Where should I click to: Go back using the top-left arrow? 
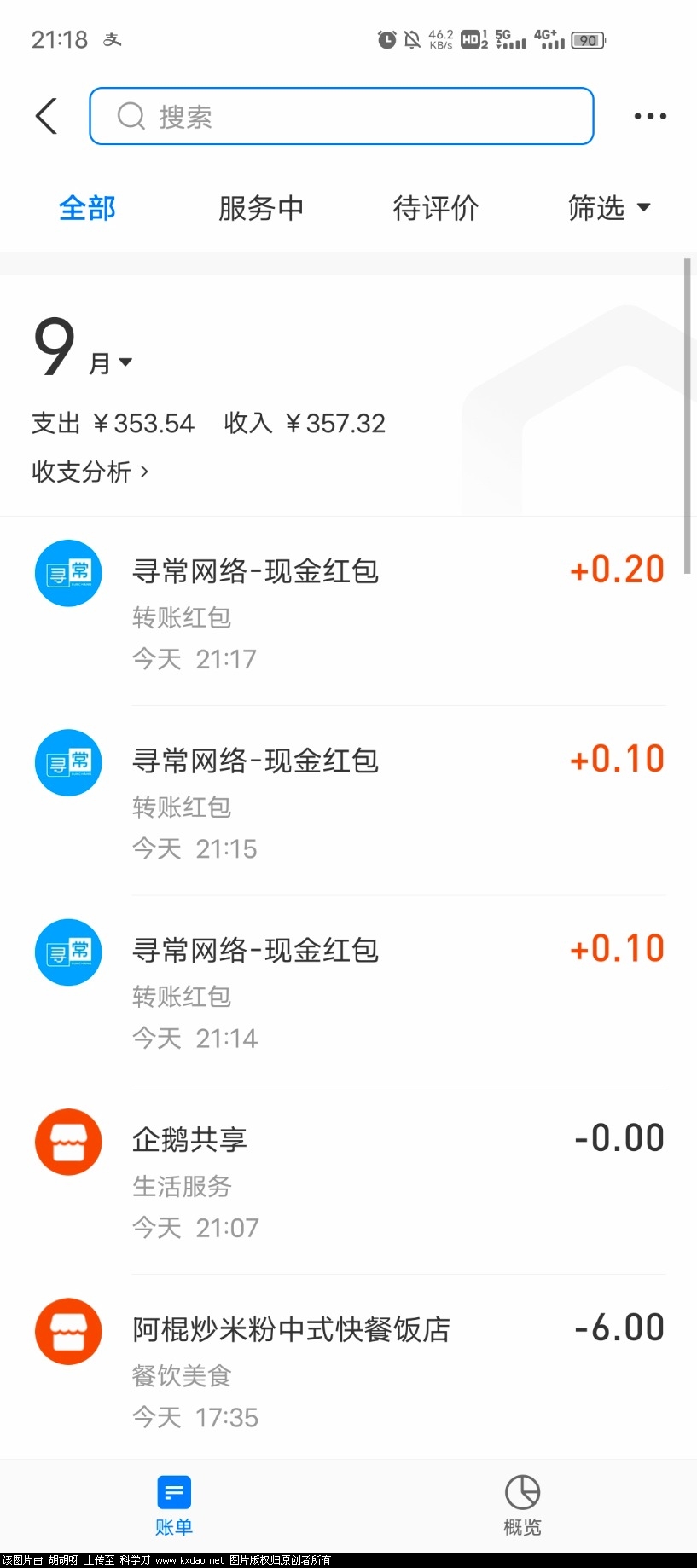[47, 116]
